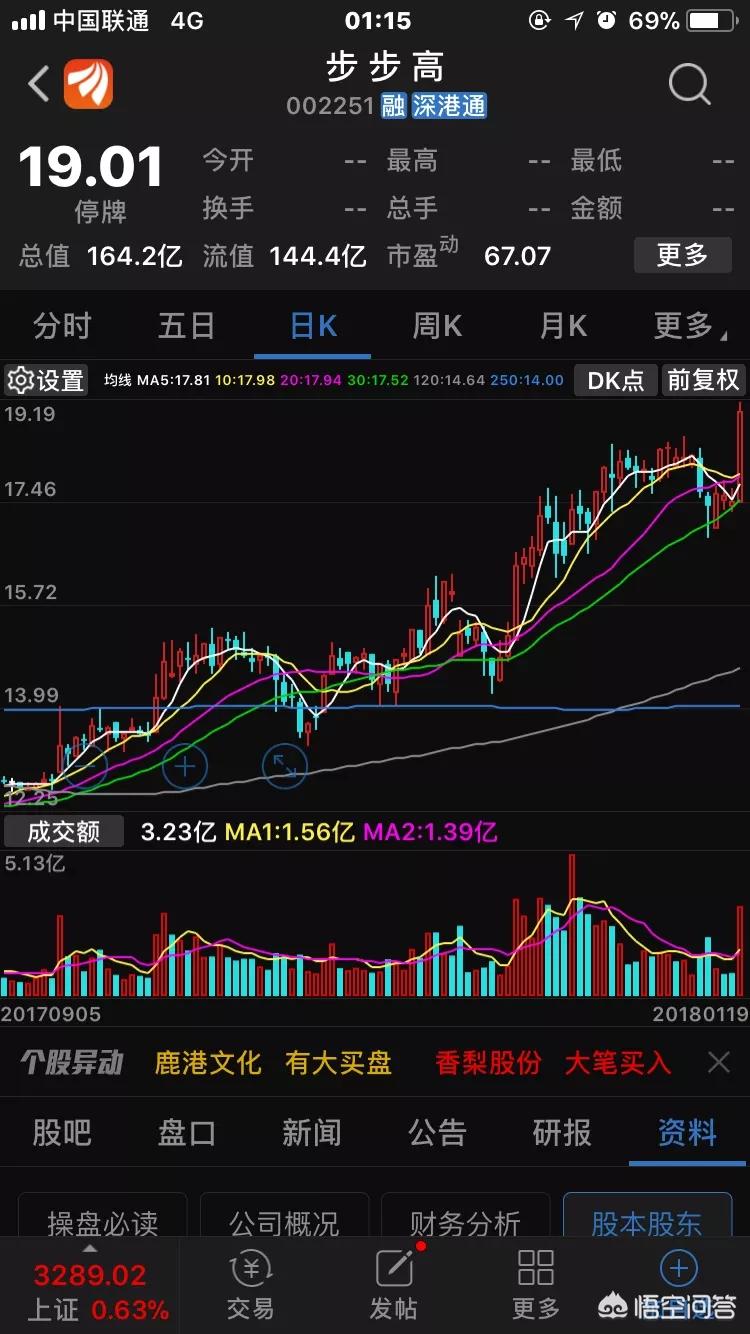Expand the 更多 chart period dropdown
The height and width of the screenshot is (1334, 750).
point(689,326)
